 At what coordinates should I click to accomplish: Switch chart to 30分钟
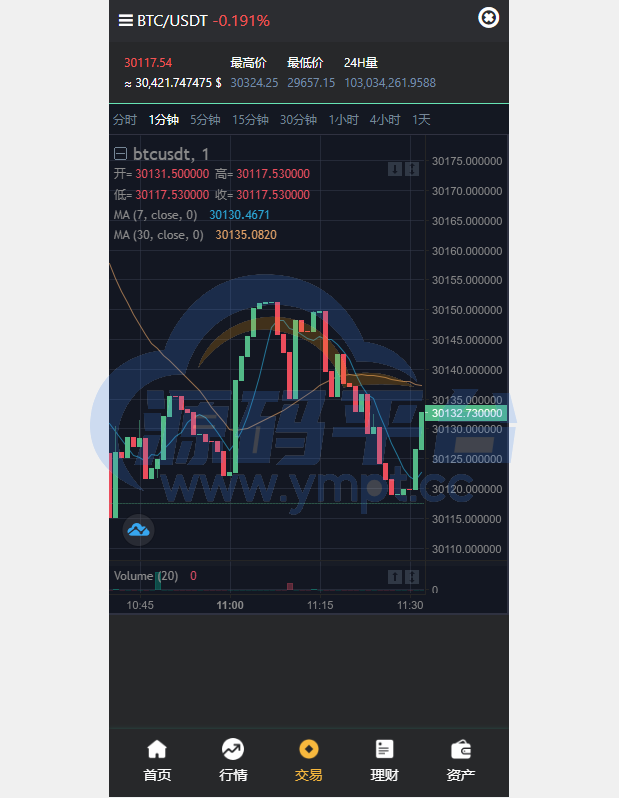click(298, 120)
